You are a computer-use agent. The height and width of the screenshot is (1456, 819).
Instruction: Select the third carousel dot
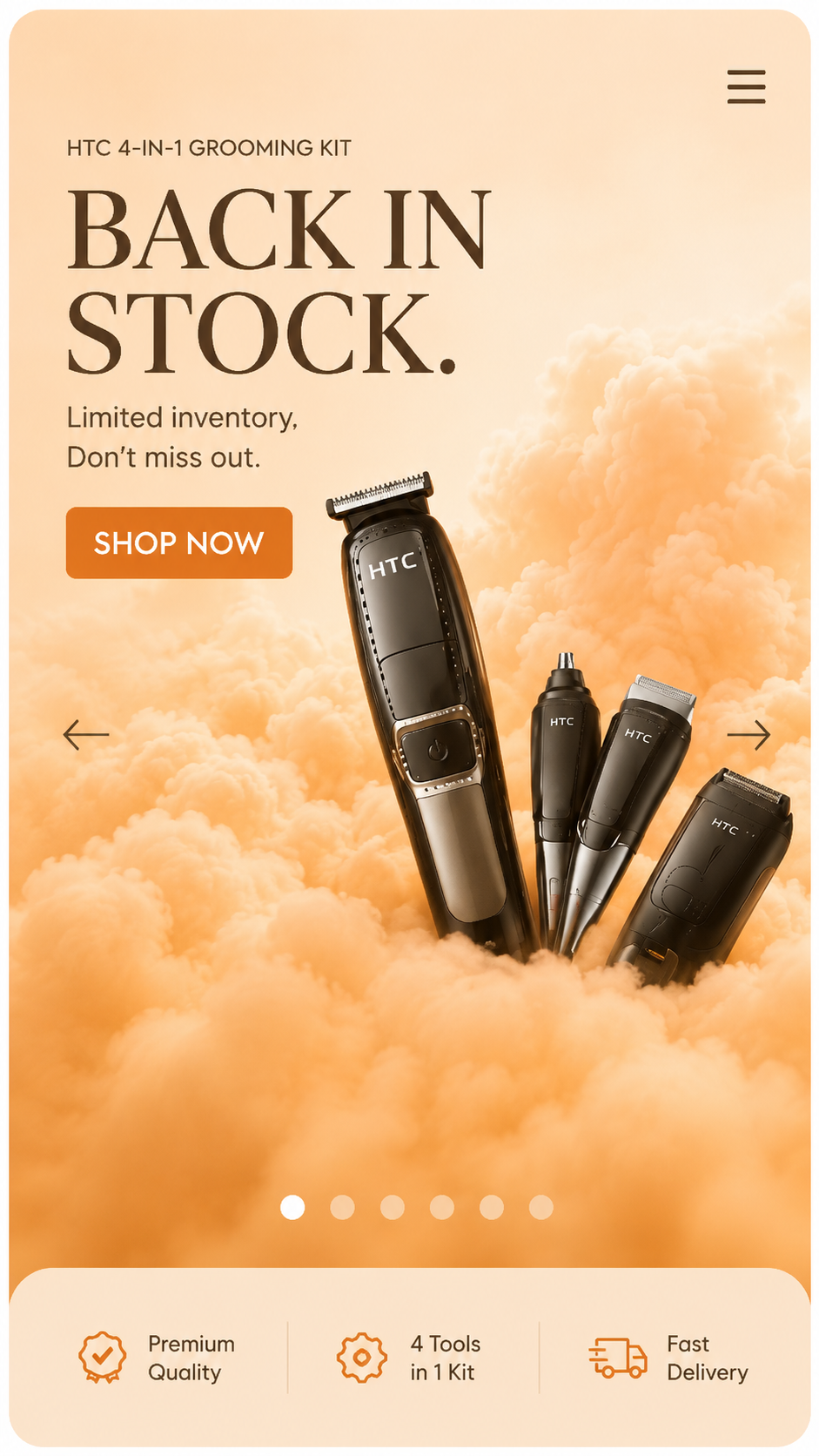click(x=393, y=1207)
